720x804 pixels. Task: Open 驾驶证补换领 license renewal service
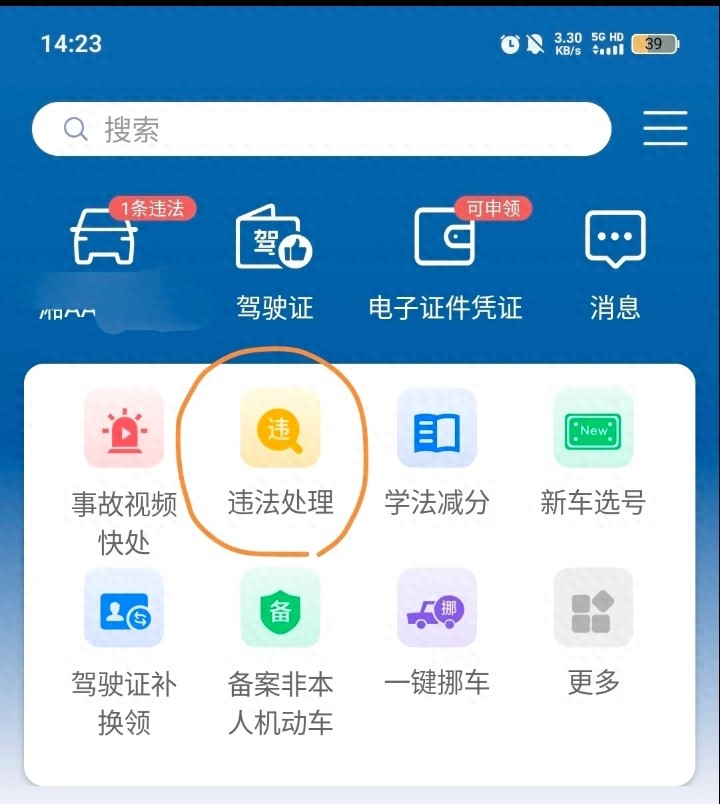(x=123, y=609)
